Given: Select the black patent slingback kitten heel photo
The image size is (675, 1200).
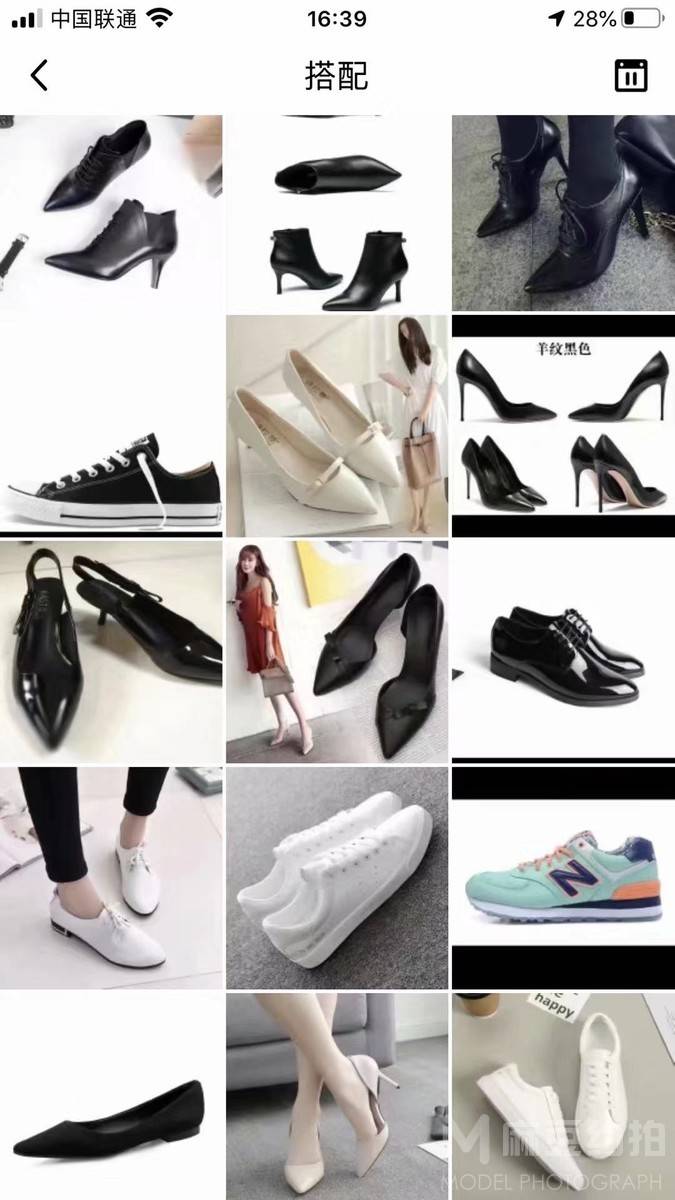Looking at the screenshot, I should click(111, 652).
